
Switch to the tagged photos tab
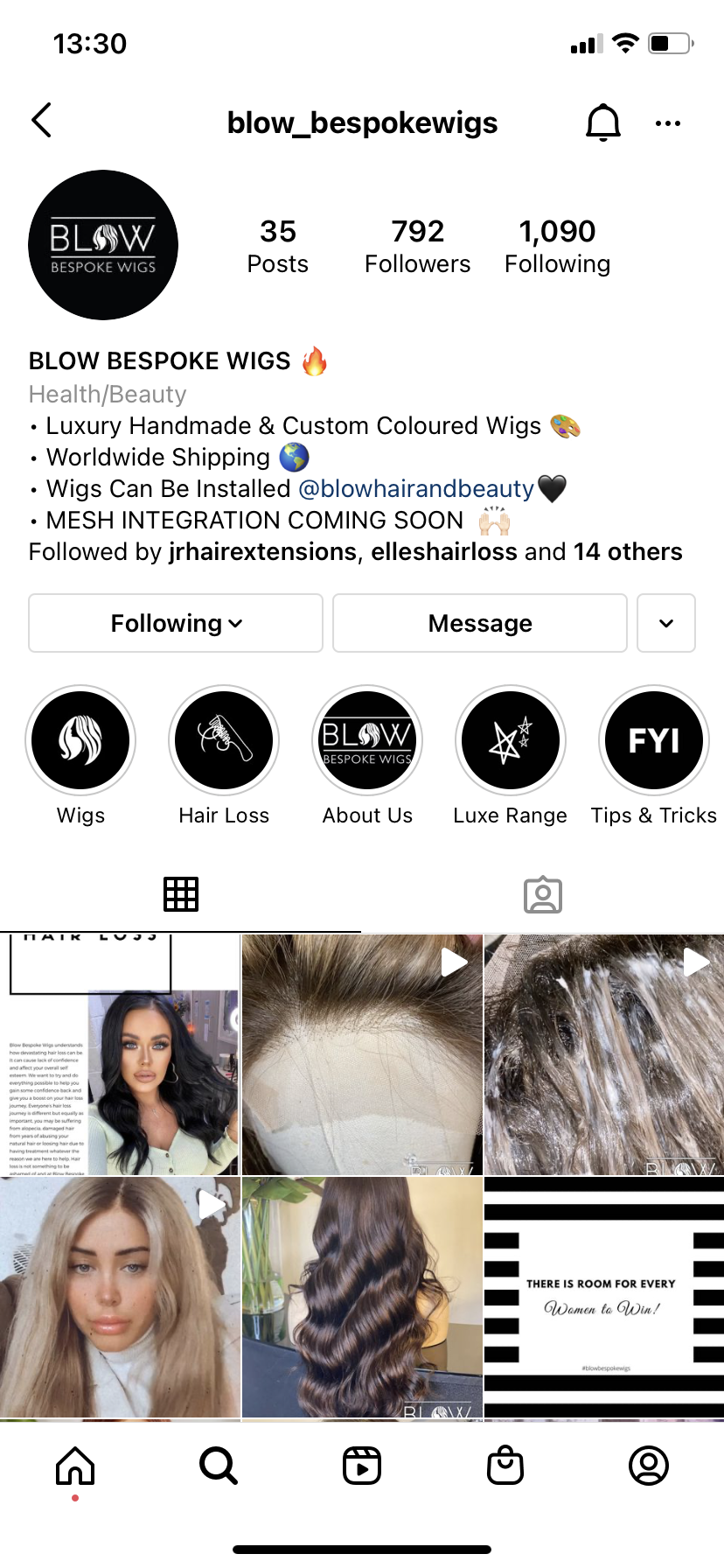(543, 894)
